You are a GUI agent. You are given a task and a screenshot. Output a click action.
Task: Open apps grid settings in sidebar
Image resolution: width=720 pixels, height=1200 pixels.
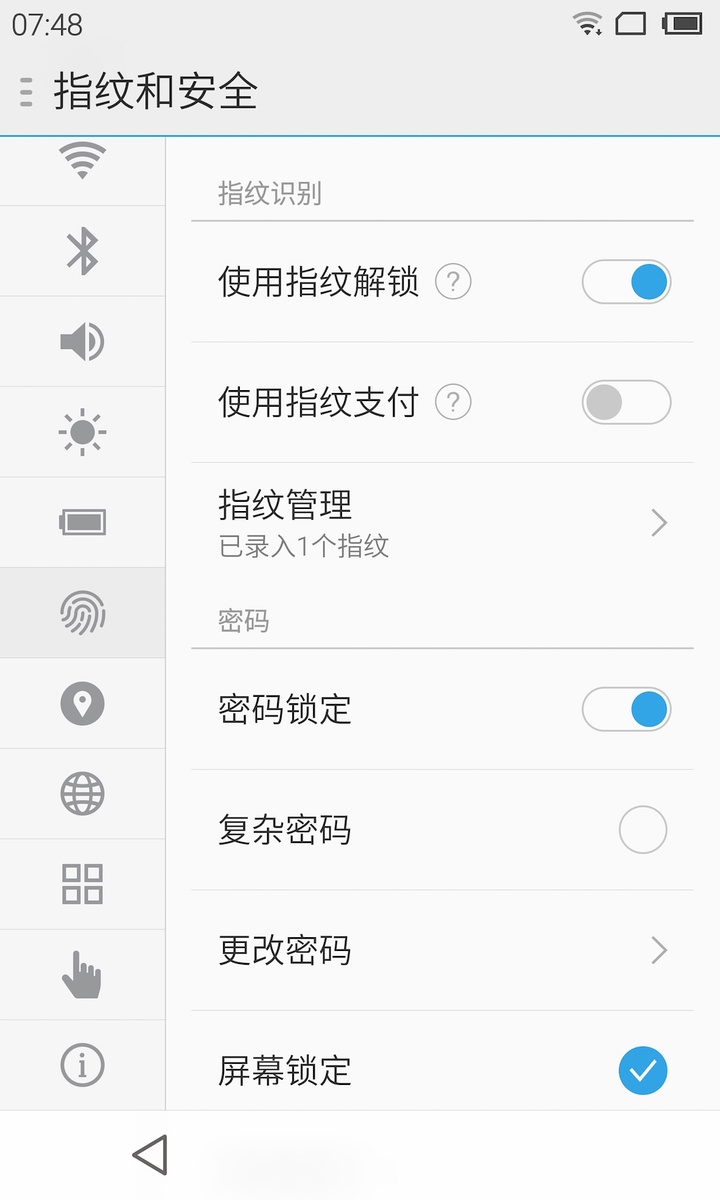click(82, 884)
